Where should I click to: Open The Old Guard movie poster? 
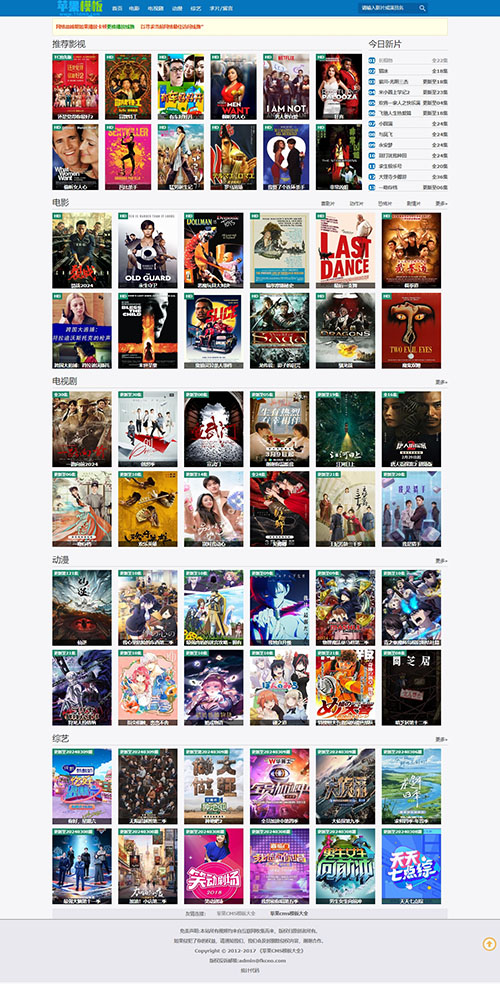(147, 250)
